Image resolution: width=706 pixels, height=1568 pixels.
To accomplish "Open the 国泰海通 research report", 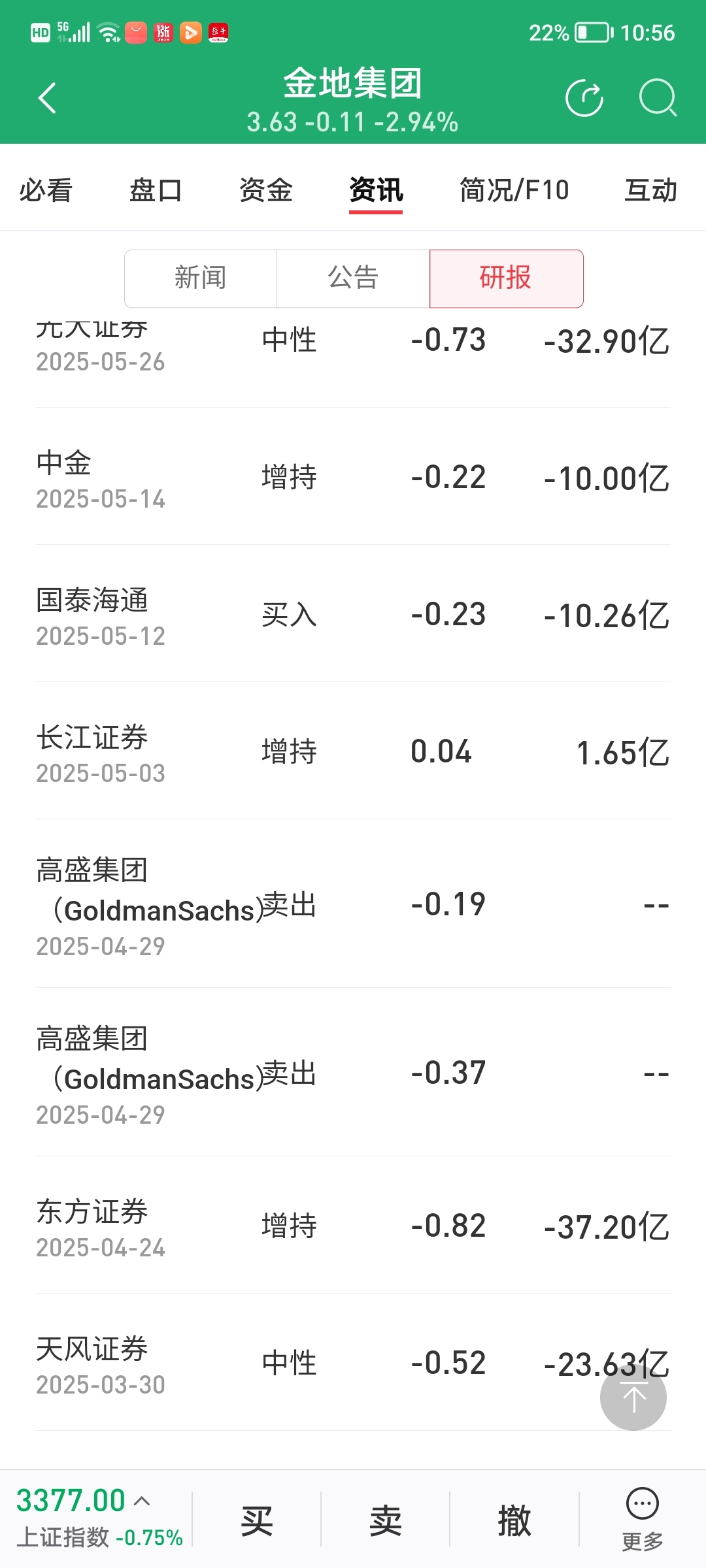I will 353,614.
